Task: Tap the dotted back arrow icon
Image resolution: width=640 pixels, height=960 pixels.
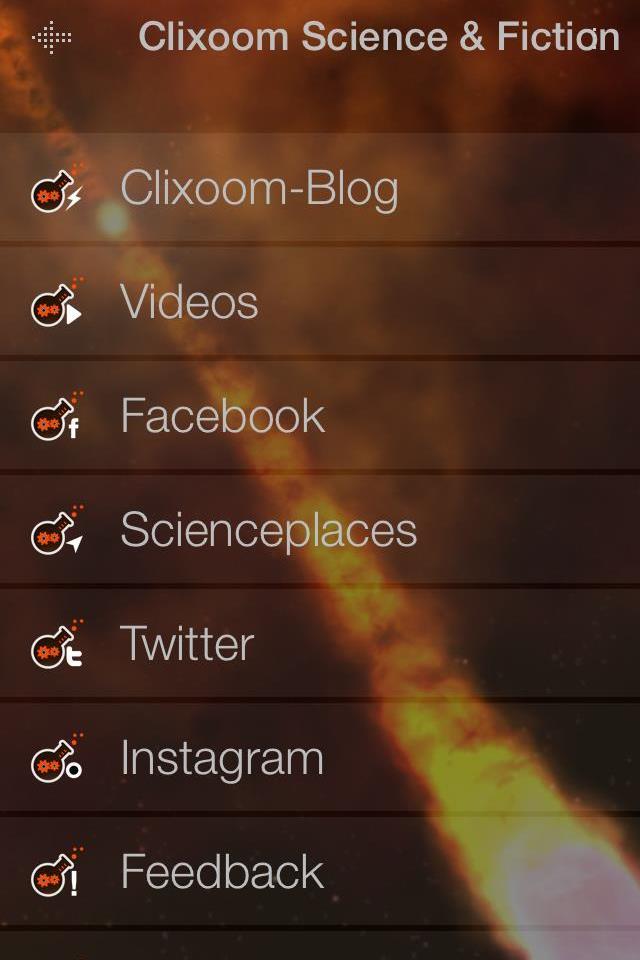Action: 52,38
